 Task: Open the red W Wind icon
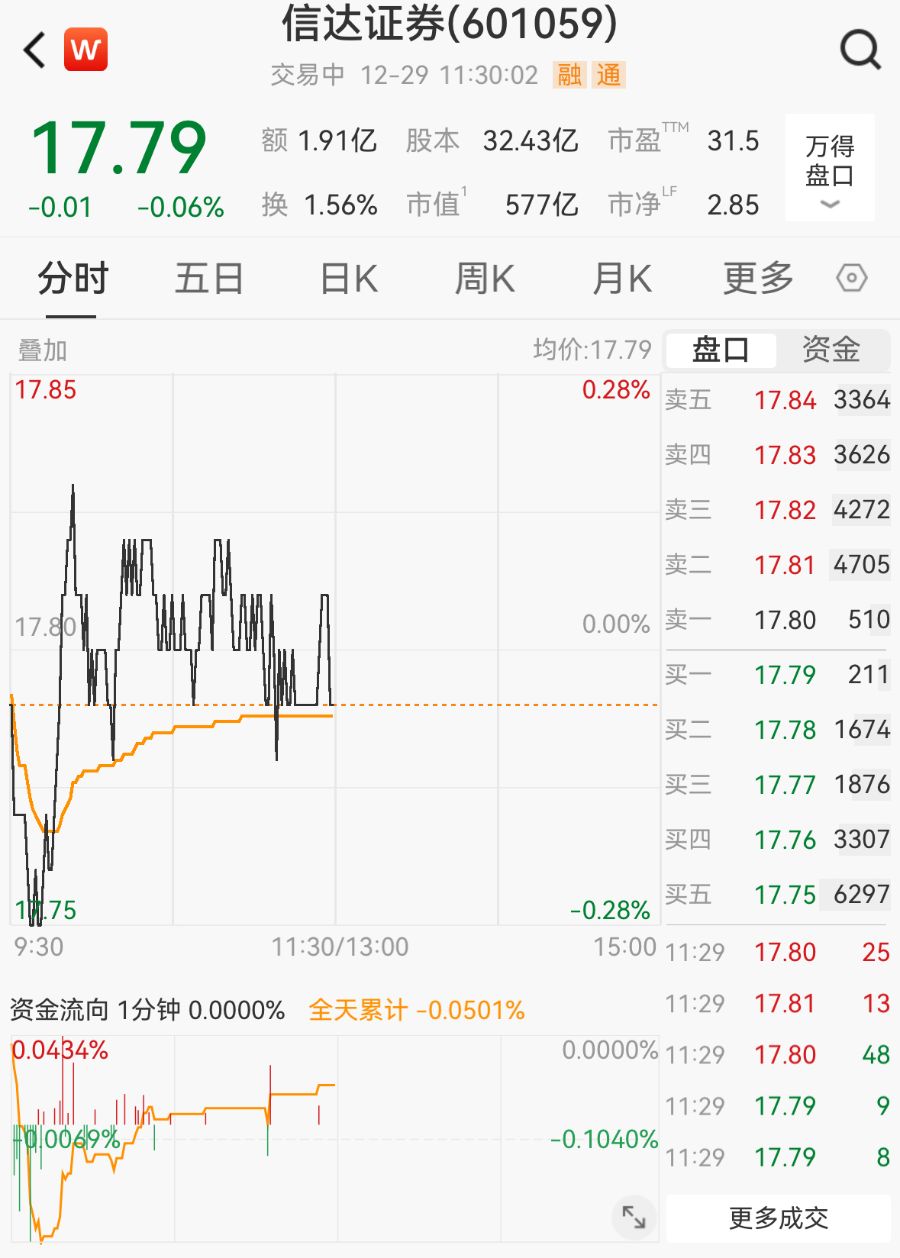pos(86,49)
